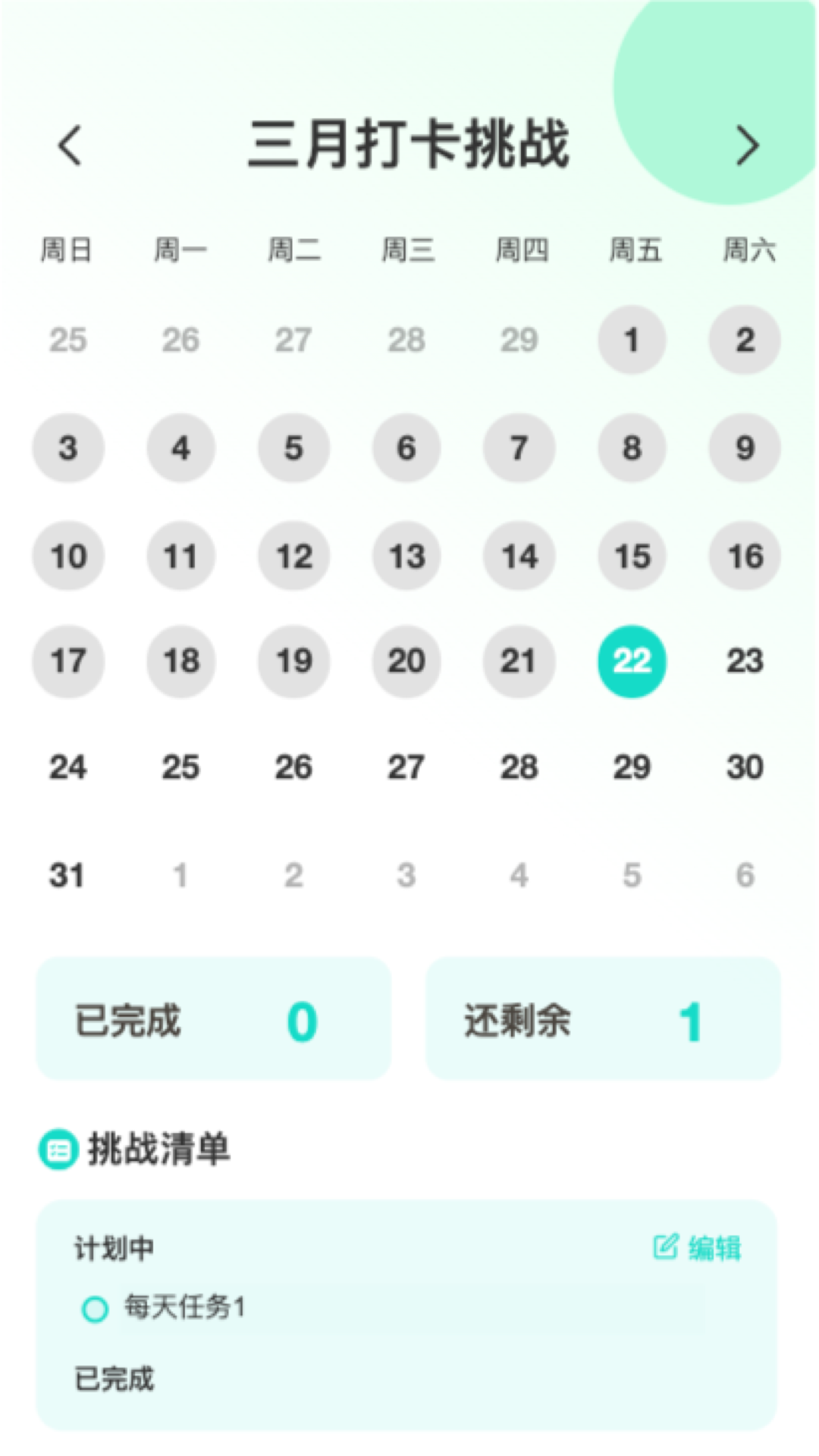The height and width of the screenshot is (1456, 819).
Task: Select today's date 22 on calendar
Action: click(x=632, y=661)
